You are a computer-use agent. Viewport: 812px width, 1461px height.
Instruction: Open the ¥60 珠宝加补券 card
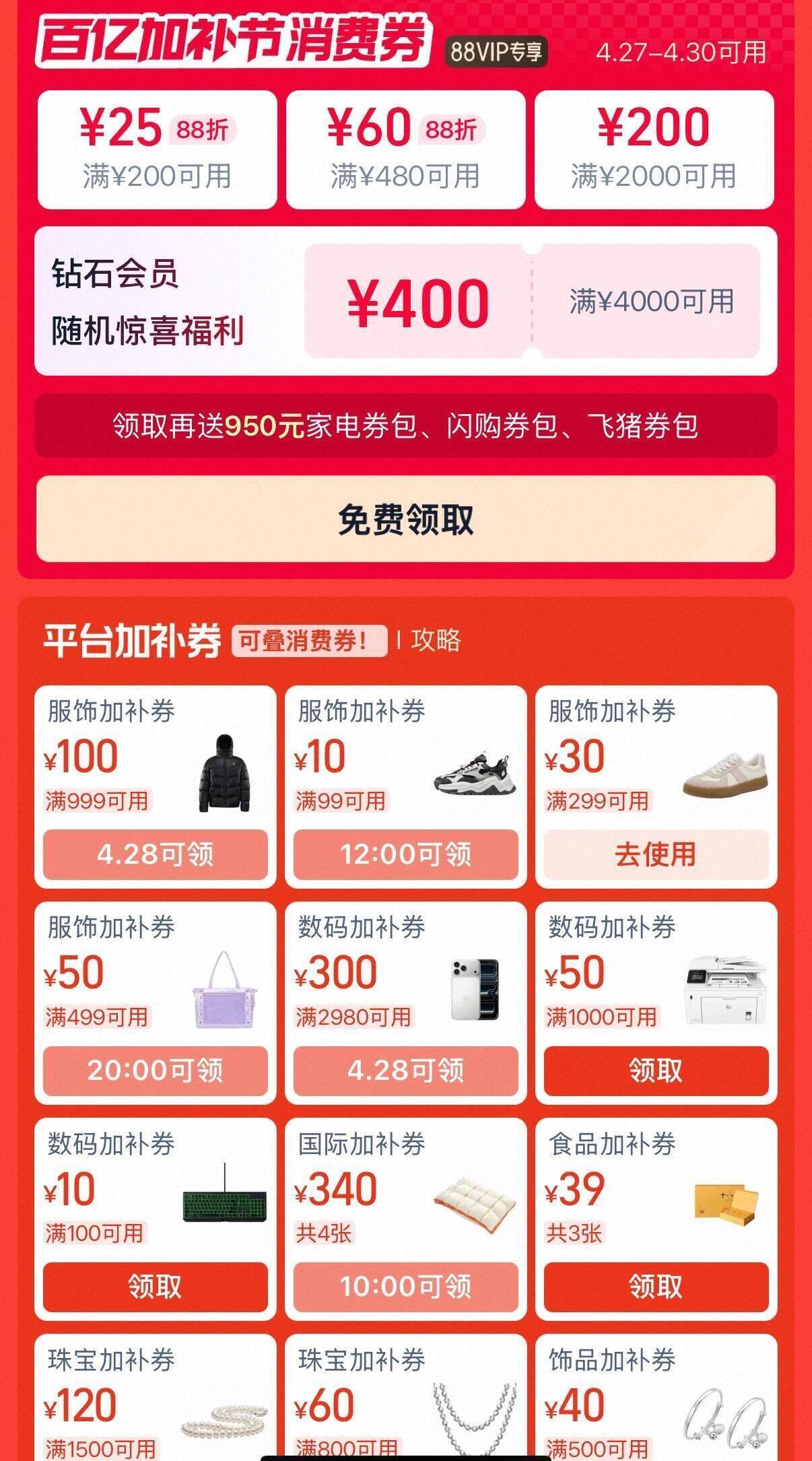(405, 1400)
